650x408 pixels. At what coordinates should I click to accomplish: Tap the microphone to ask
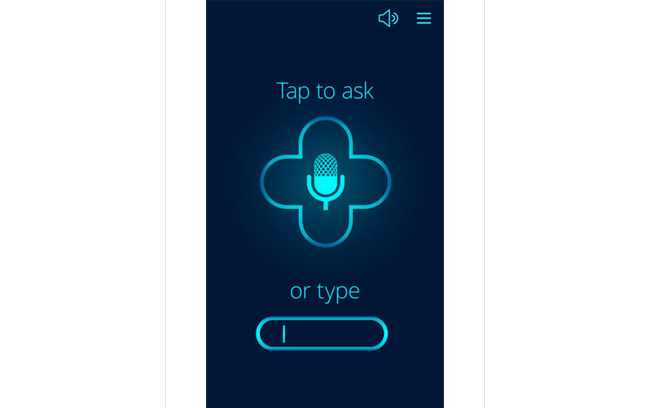[x=325, y=181]
